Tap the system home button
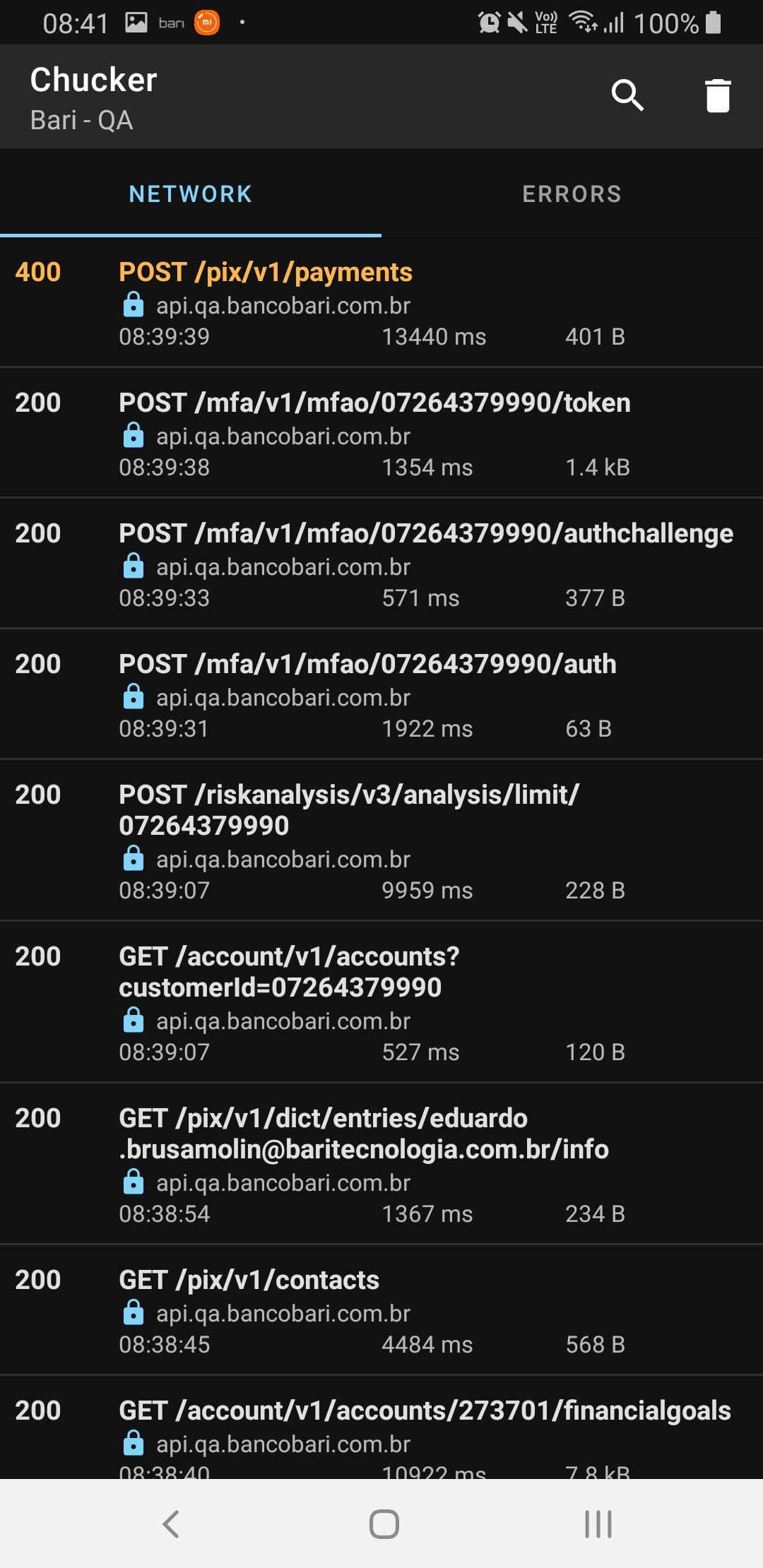 click(x=384, y=1524)
